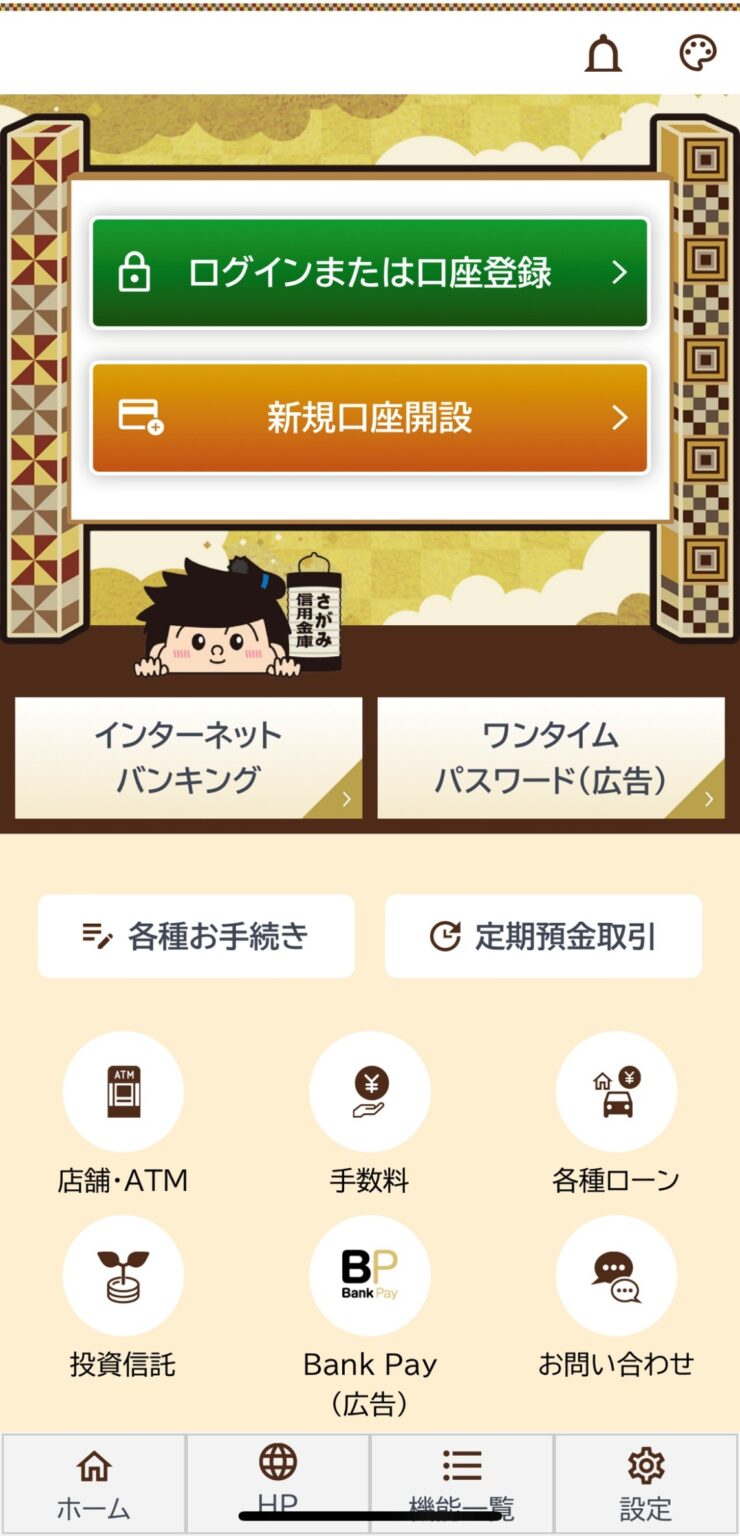Open 定期預金取引
The image size is (740, 1536).
[x=543, y=936]
